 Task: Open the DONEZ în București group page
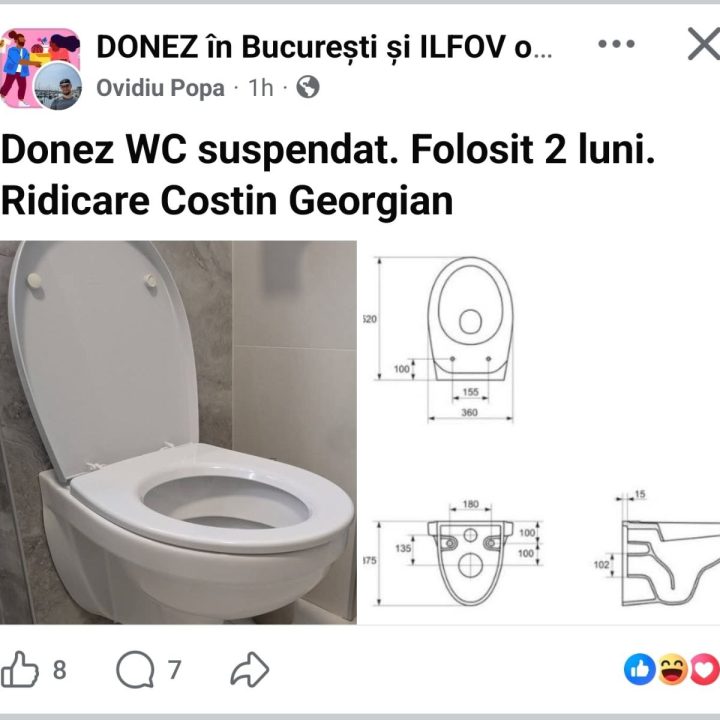323,46
